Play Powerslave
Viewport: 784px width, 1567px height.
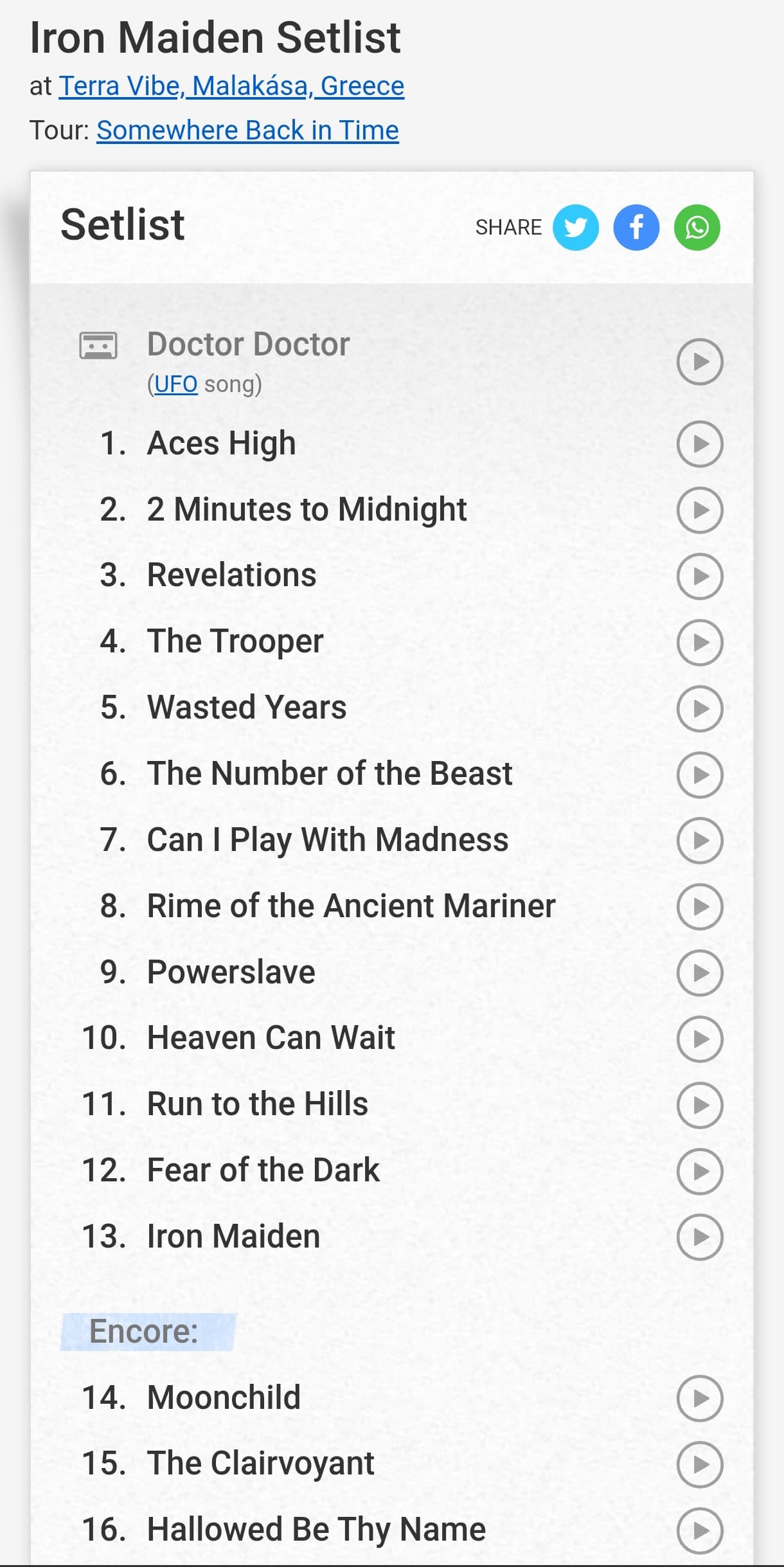(x=700, y=973)
